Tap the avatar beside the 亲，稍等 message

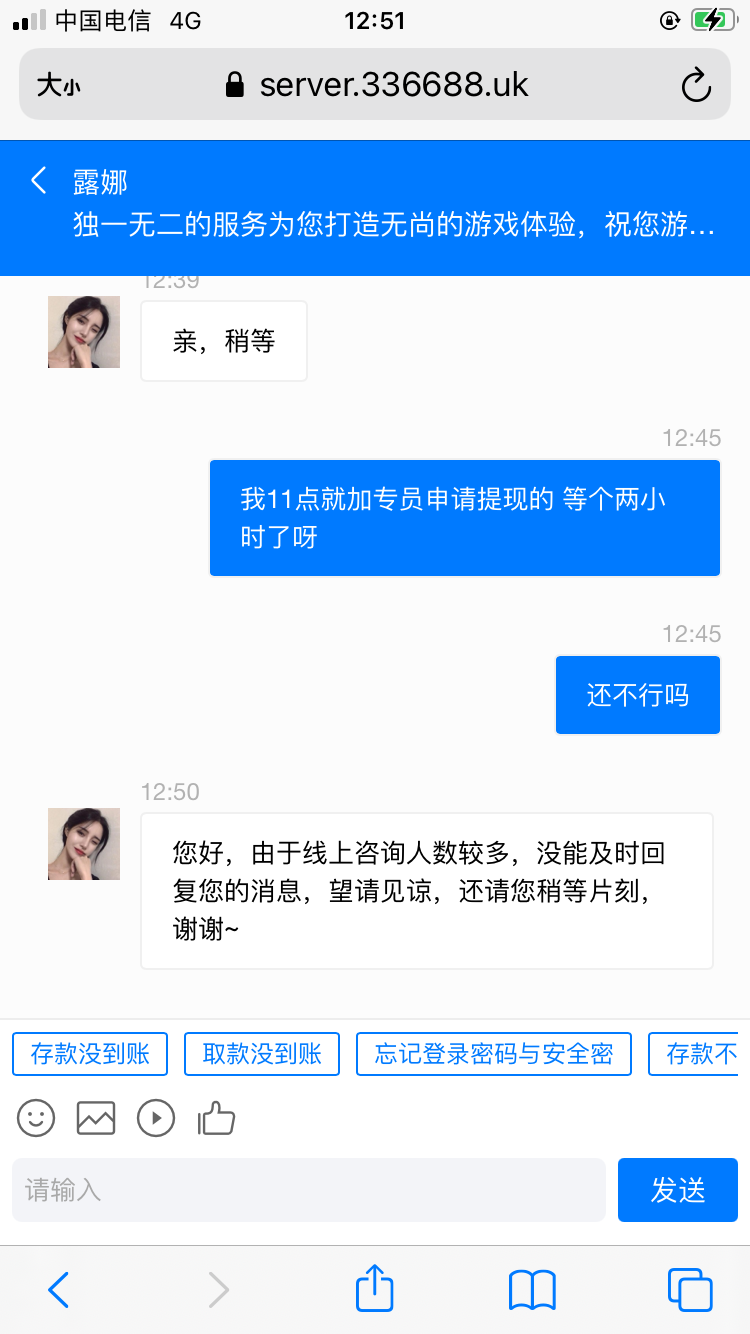(x=83, y=331)
